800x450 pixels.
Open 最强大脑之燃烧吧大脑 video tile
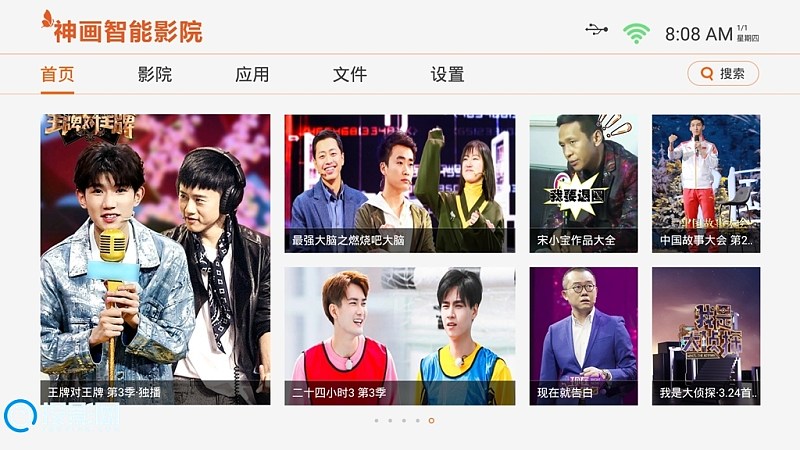tap(400, 183)
